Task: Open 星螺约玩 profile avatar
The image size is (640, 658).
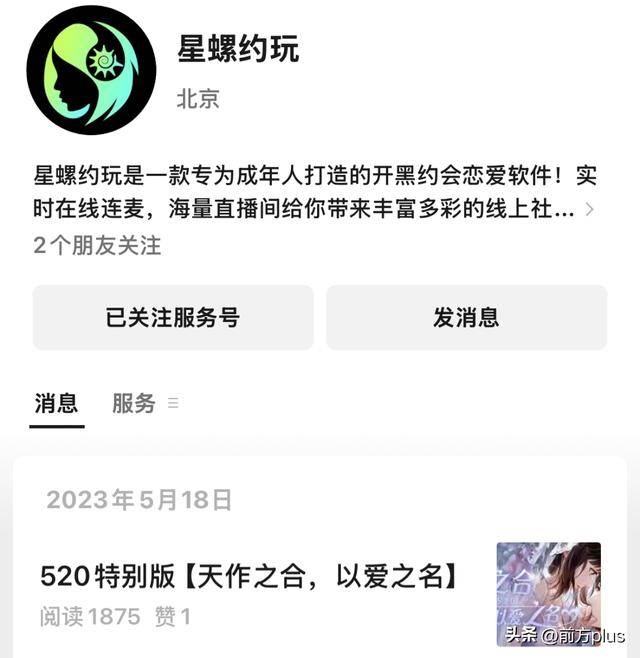Action: (x=91, y=70)
